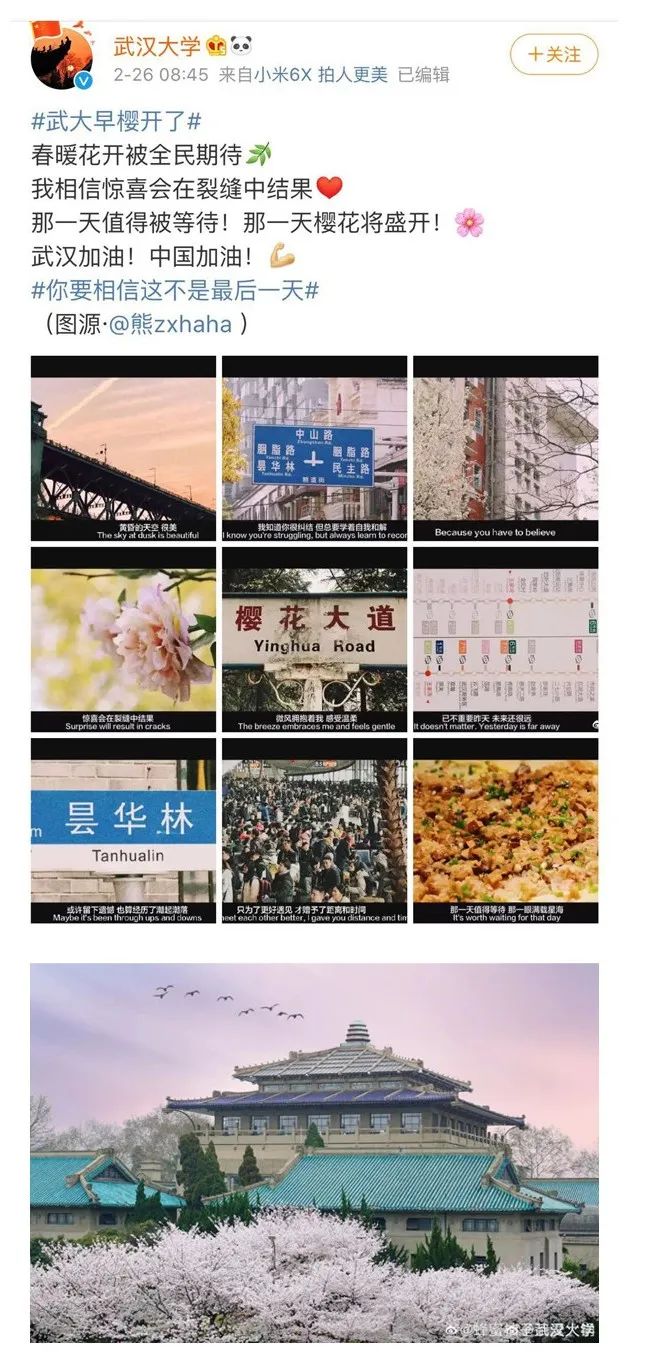This screenshot has height=1355, width=653.
Task: Open the metro line map photo
Action: coord(505,640)
